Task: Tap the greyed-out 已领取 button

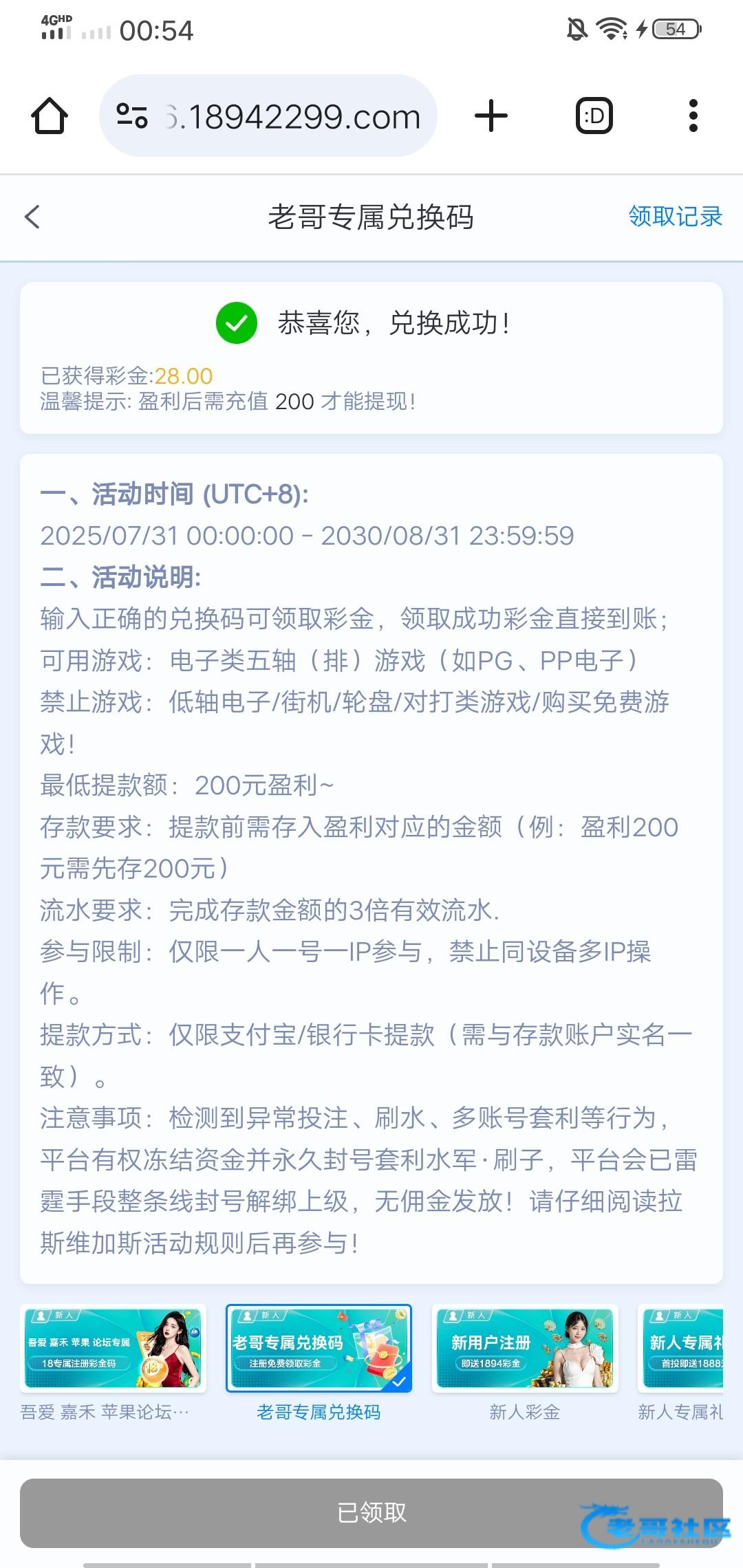Action: pos(371,1512)
